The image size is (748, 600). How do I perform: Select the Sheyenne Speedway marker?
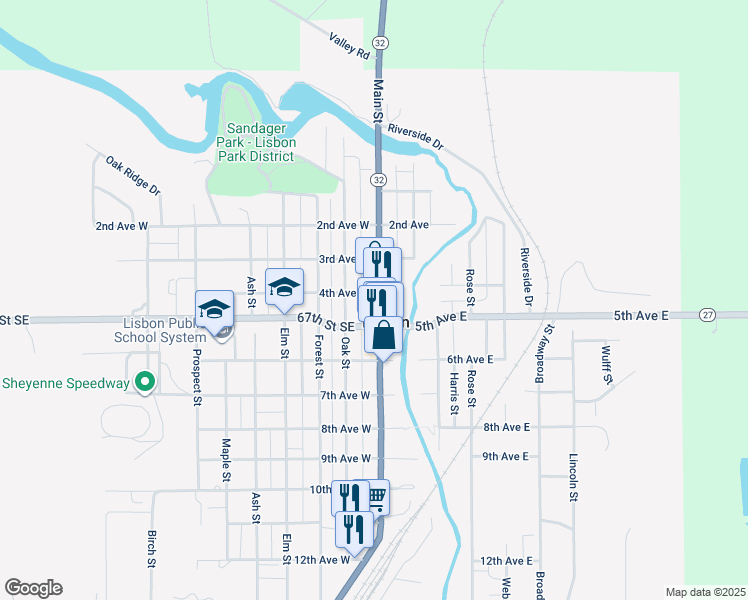point(145,383)
